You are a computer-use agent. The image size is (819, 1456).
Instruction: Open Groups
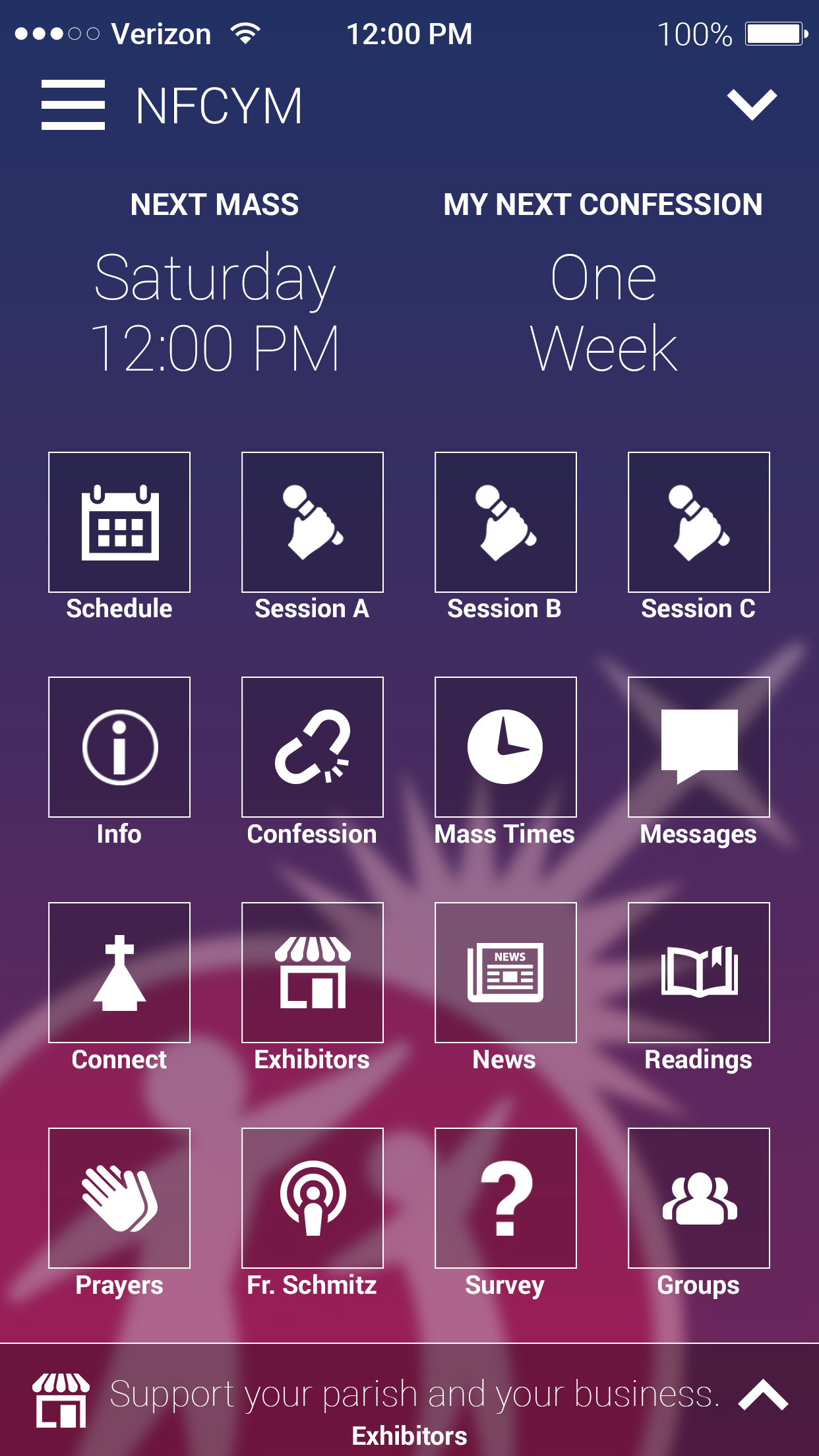tap(699, 1198)
